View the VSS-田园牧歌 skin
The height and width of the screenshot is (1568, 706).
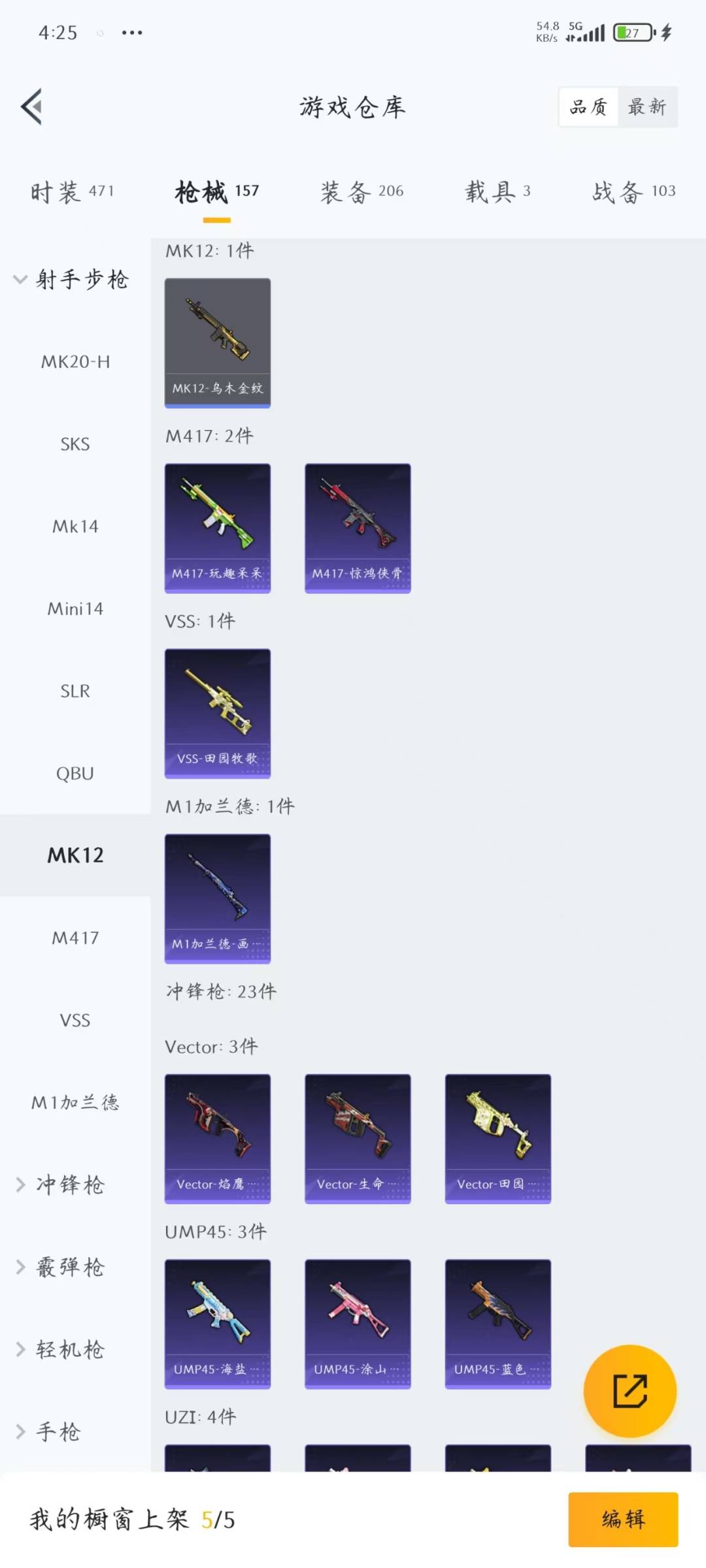coord(218,713)
